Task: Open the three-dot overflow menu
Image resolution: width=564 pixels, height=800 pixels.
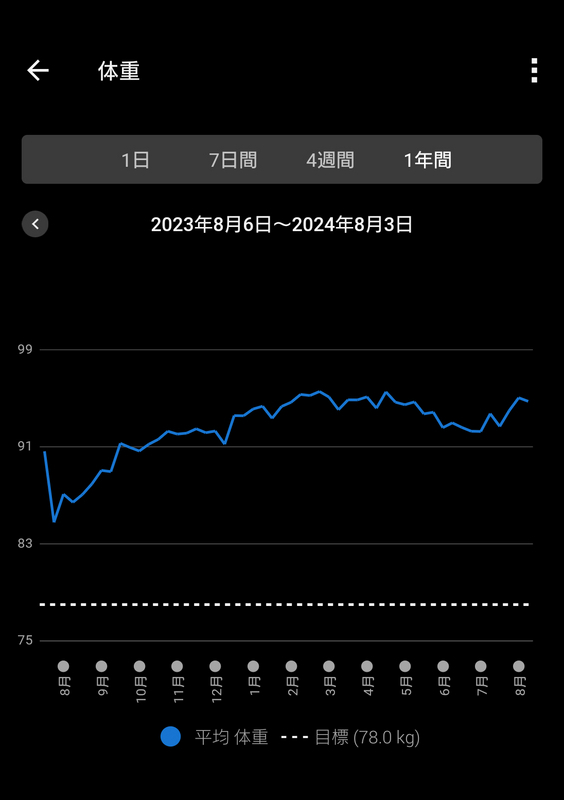Action: click(534, 70)
